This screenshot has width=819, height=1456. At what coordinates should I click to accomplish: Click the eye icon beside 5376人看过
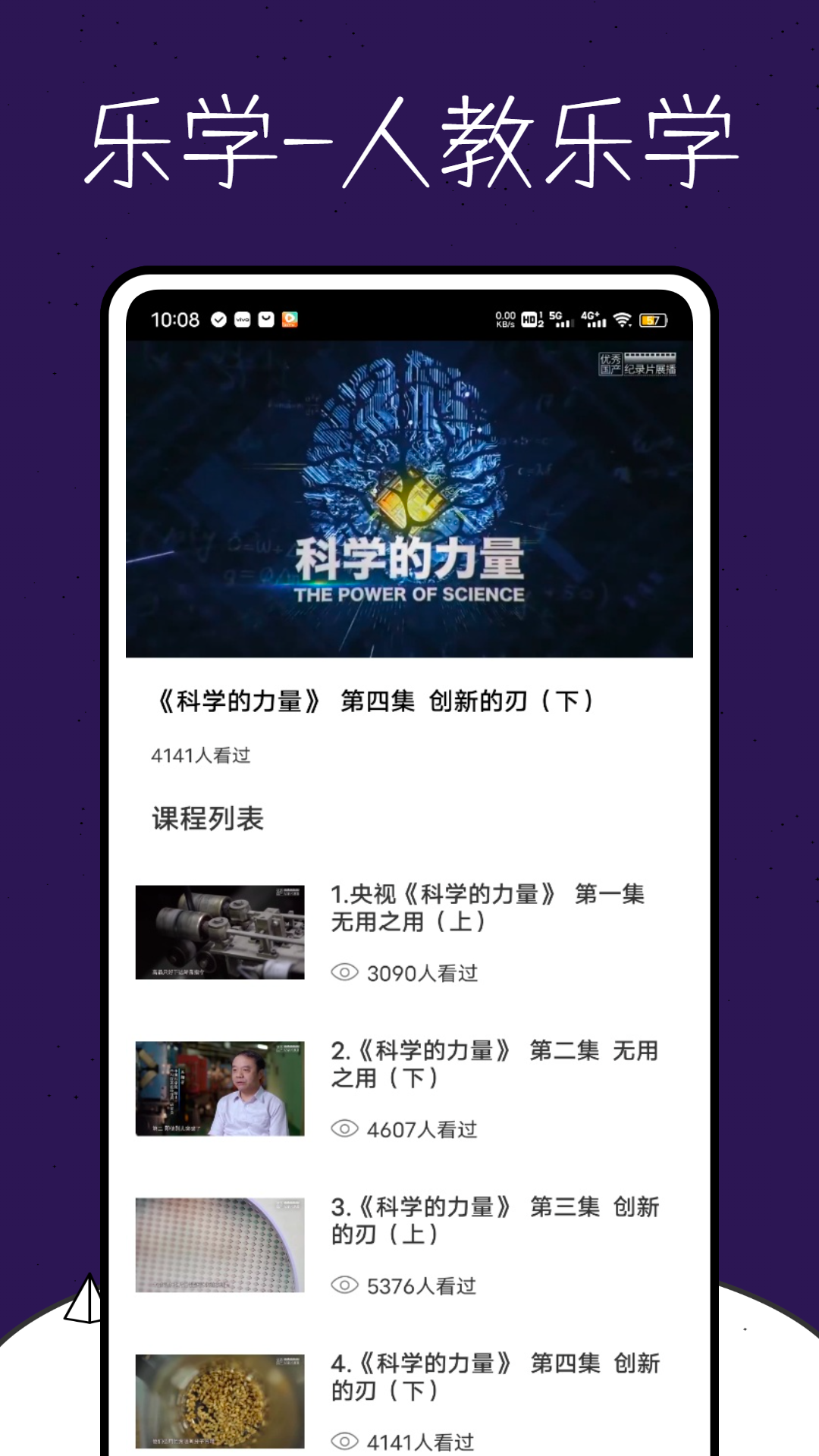click(345, 1287)
